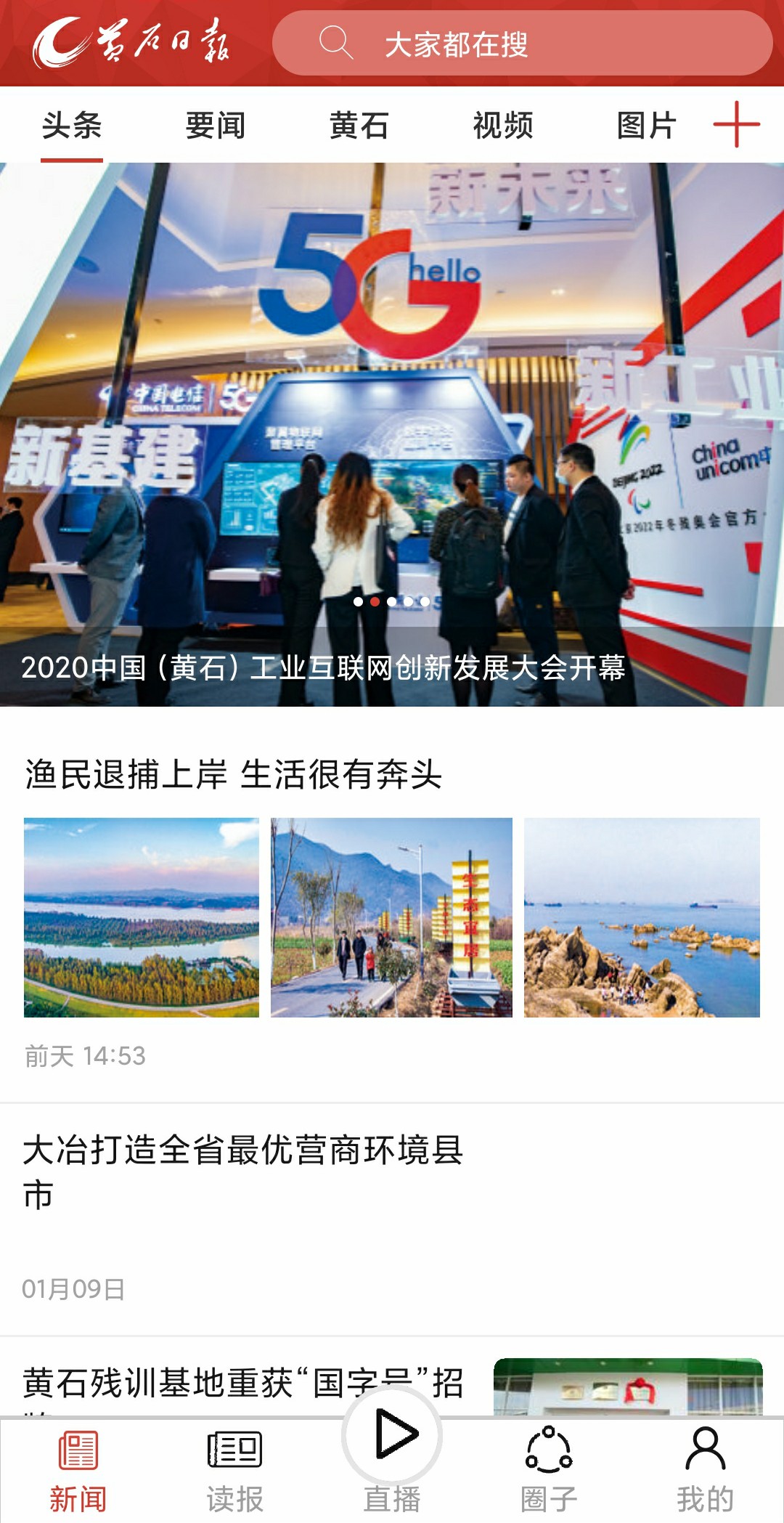Switch to the 黄石 channel tab
This screenshot has width=784, height=1523.
pos(359,125)
